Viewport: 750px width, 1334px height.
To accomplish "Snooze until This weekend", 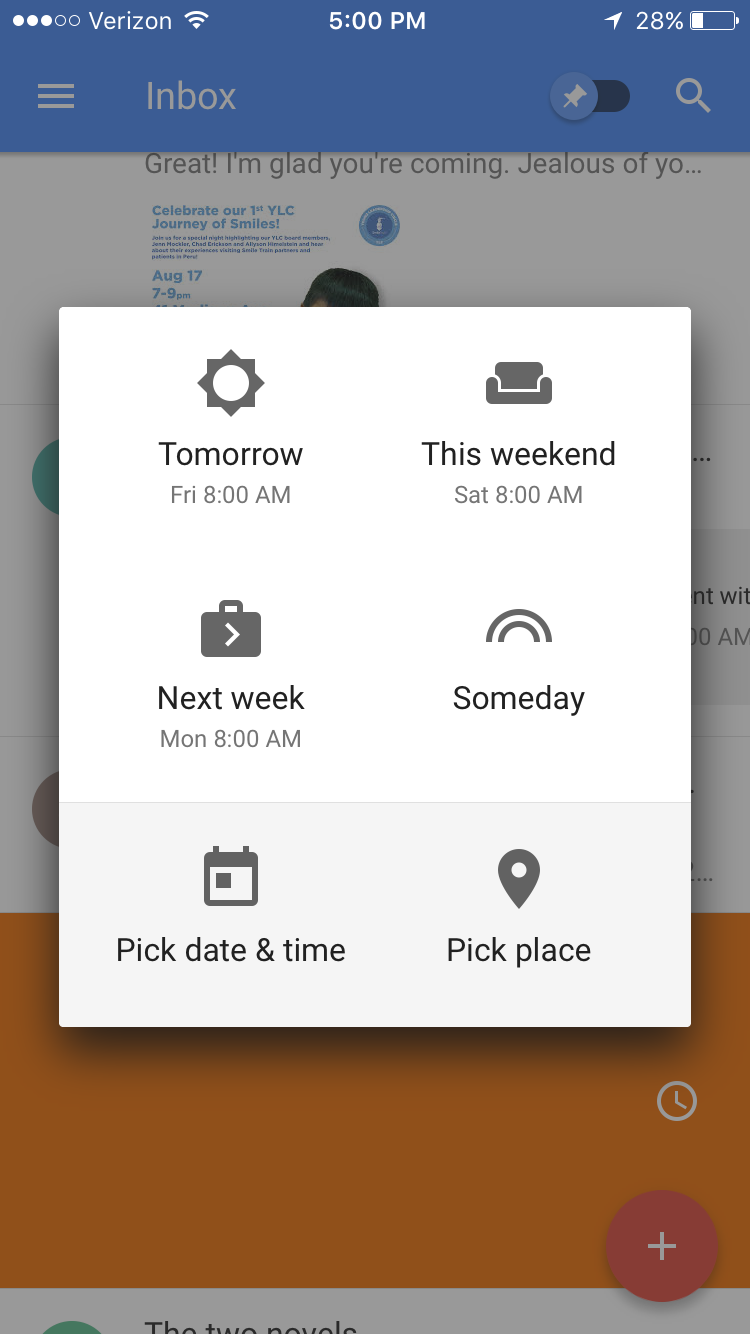I will tap(518, 428).
